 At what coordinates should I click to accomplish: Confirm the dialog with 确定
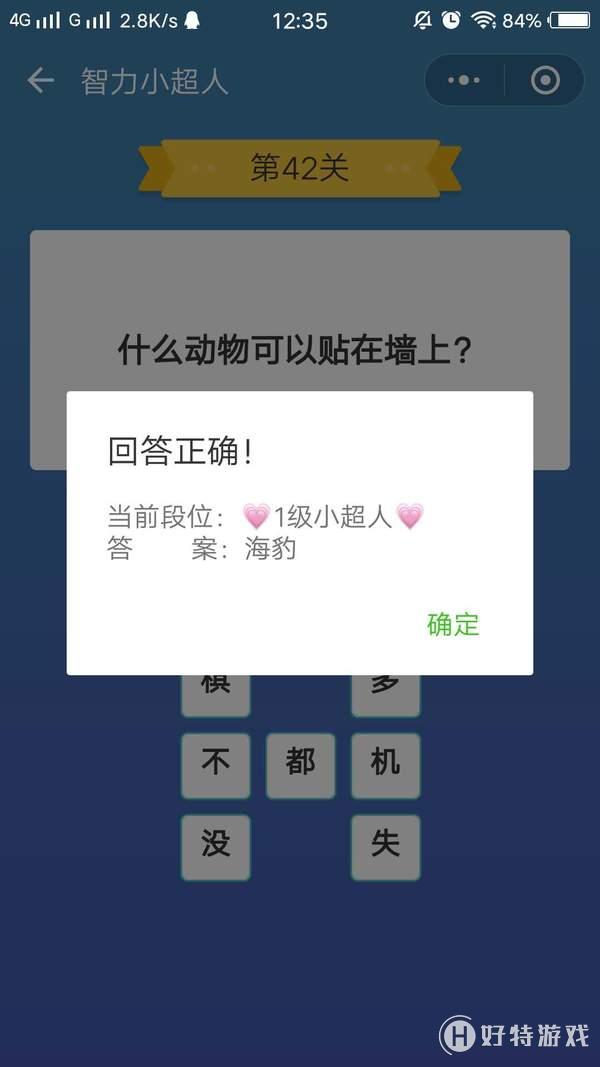tap(453, 625)
